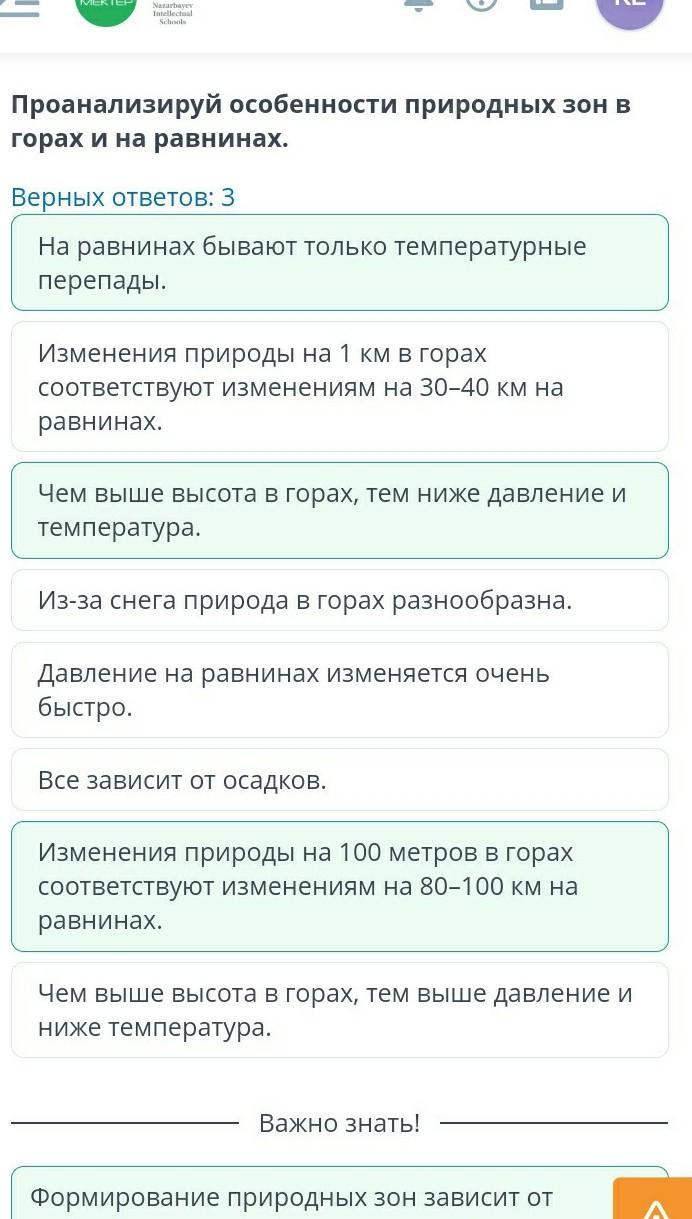Image resolution: width=692 pixels, height=1219 pixels.
Task: Open the notifications bell
Action: click(418, 5)
